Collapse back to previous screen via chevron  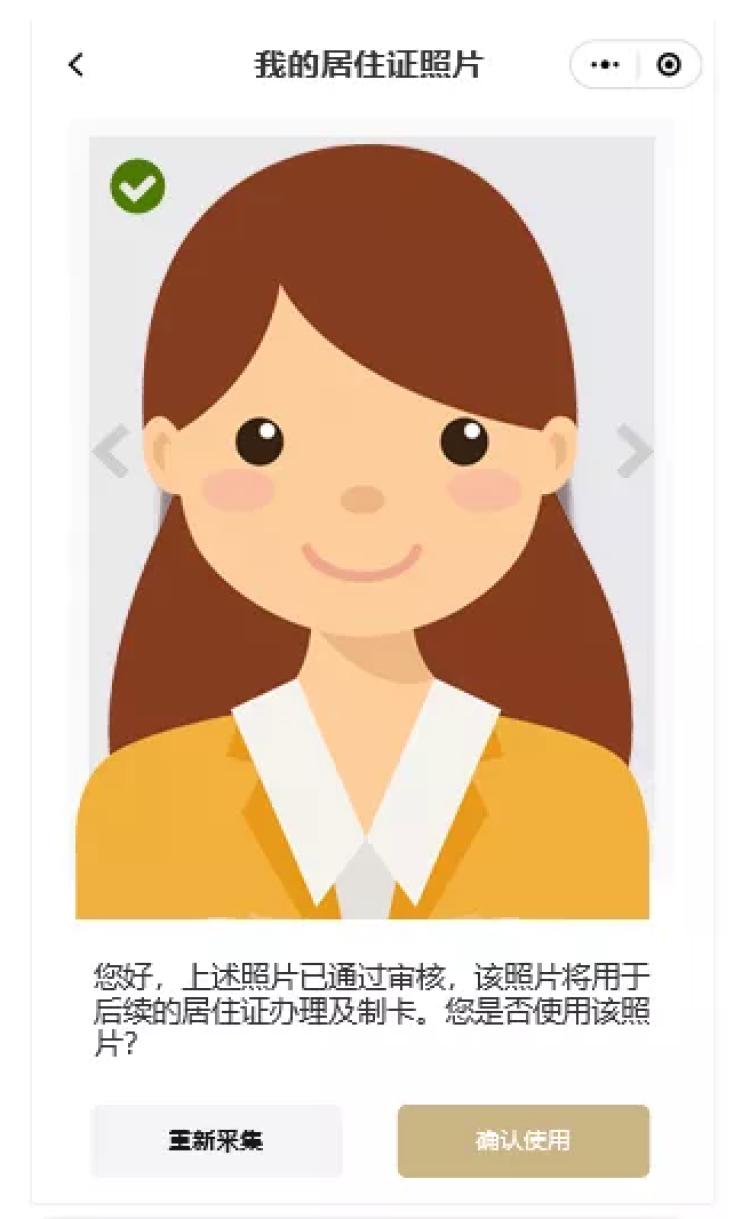[75, 64]
